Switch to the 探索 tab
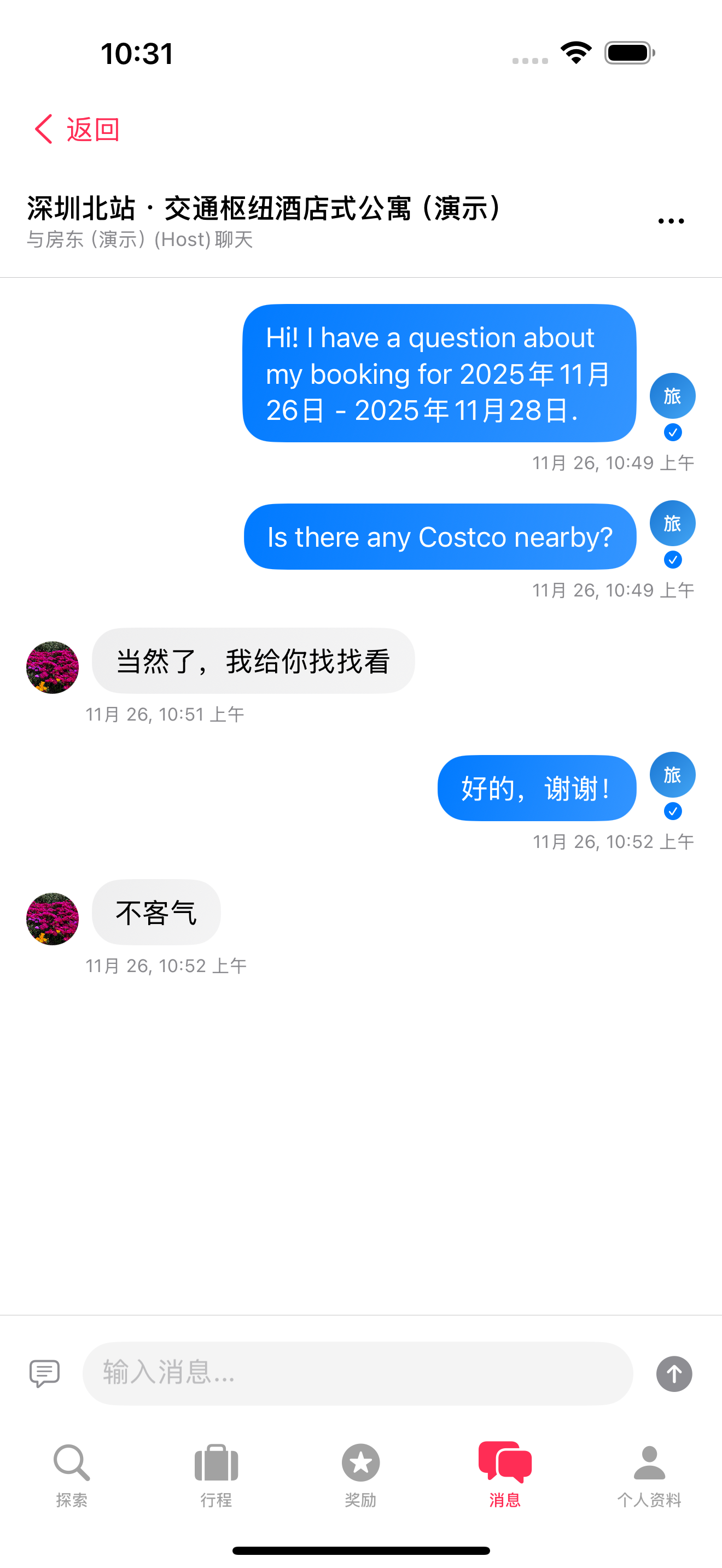Screen dimensions: 722x1568 tap(72, 1475)
